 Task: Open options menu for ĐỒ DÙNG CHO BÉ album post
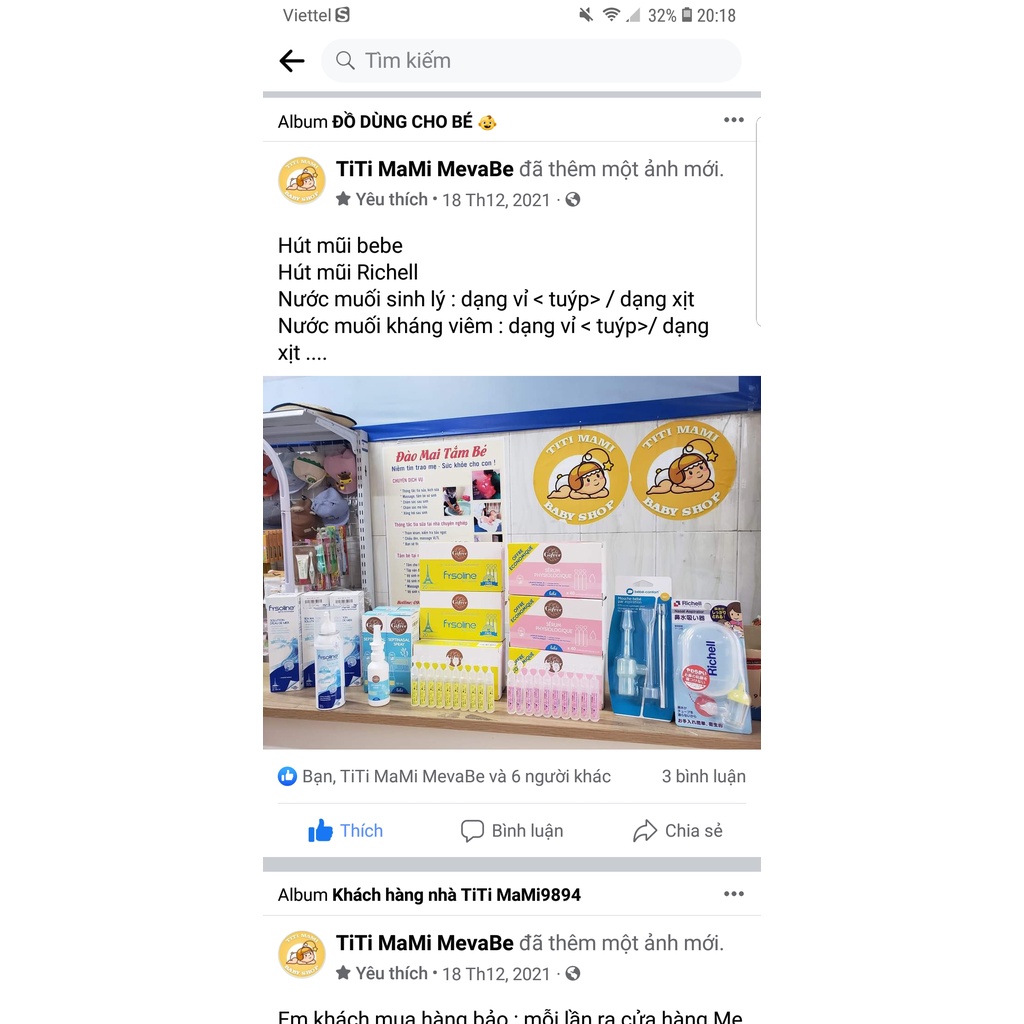pos(733,120)
